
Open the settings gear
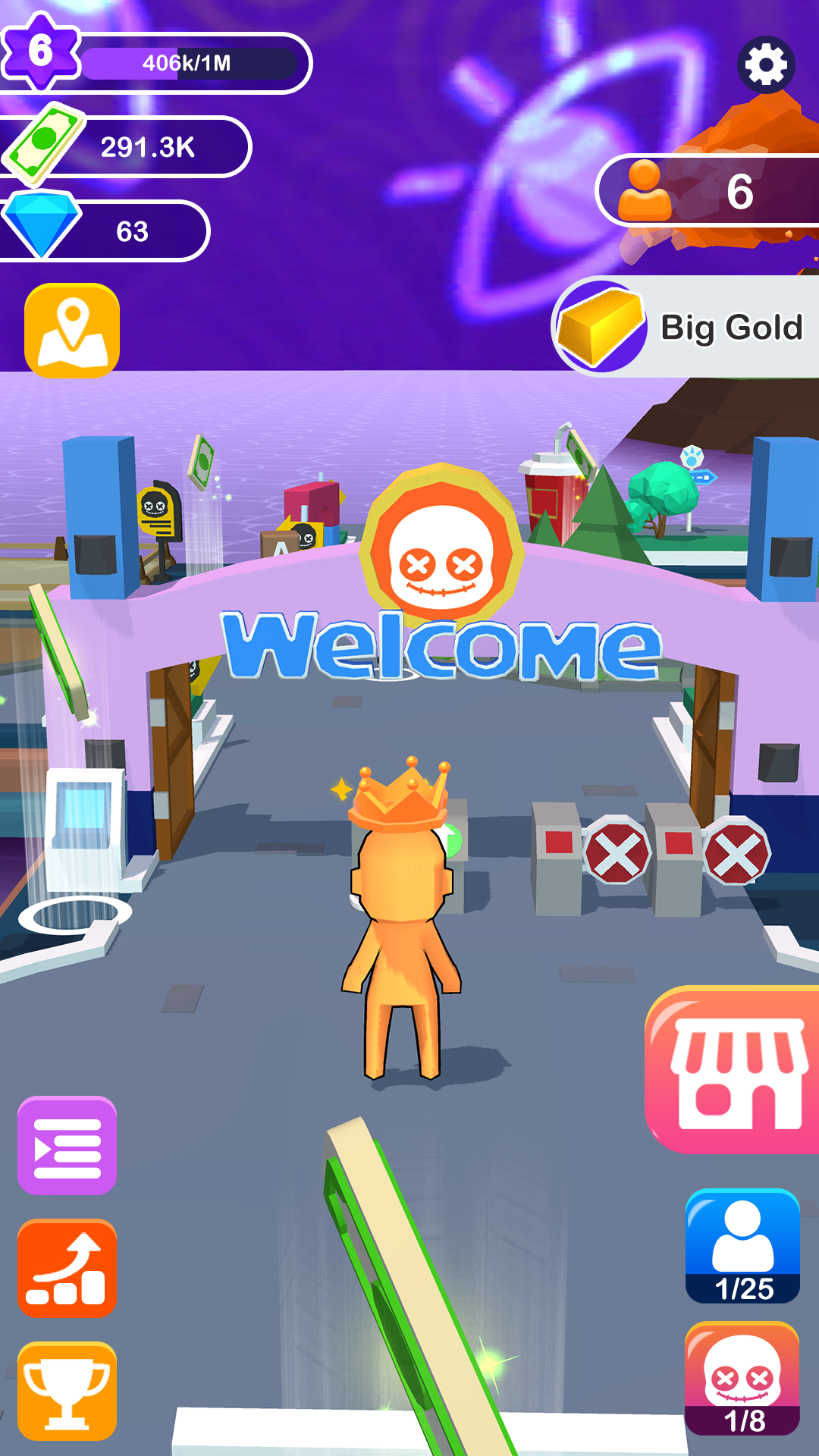[x=766, y=65]
